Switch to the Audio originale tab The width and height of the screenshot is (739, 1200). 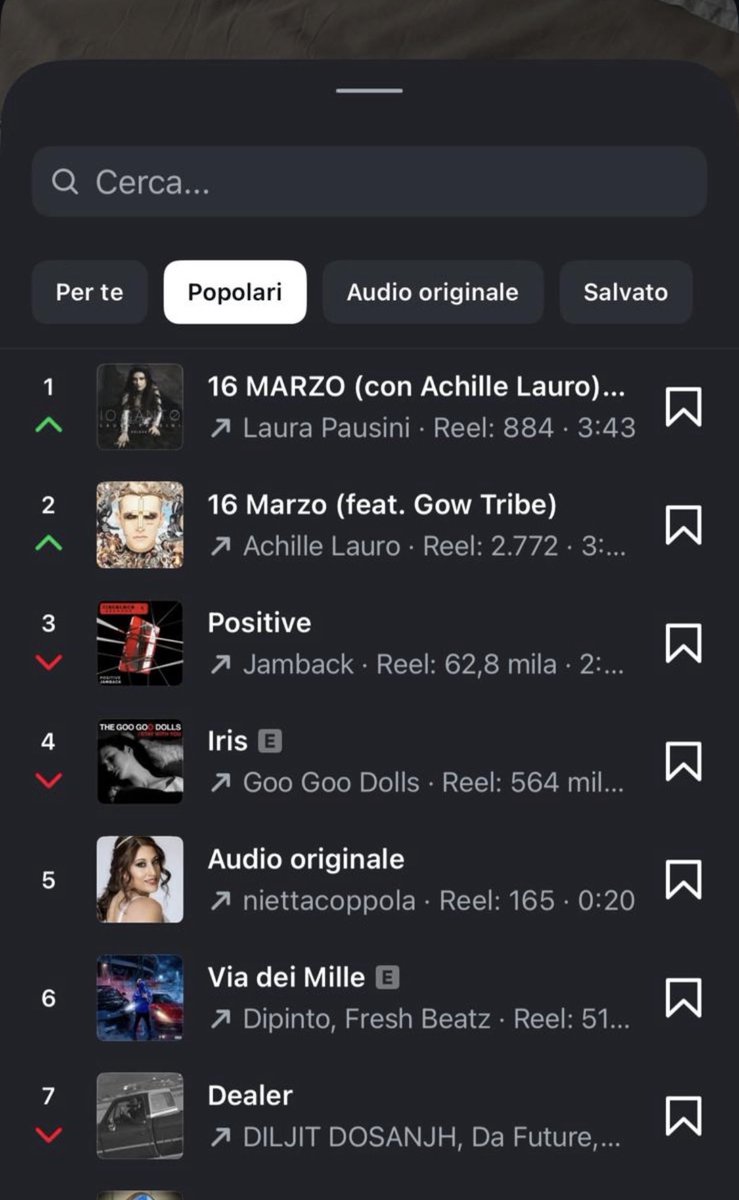(x=433, y=292)
